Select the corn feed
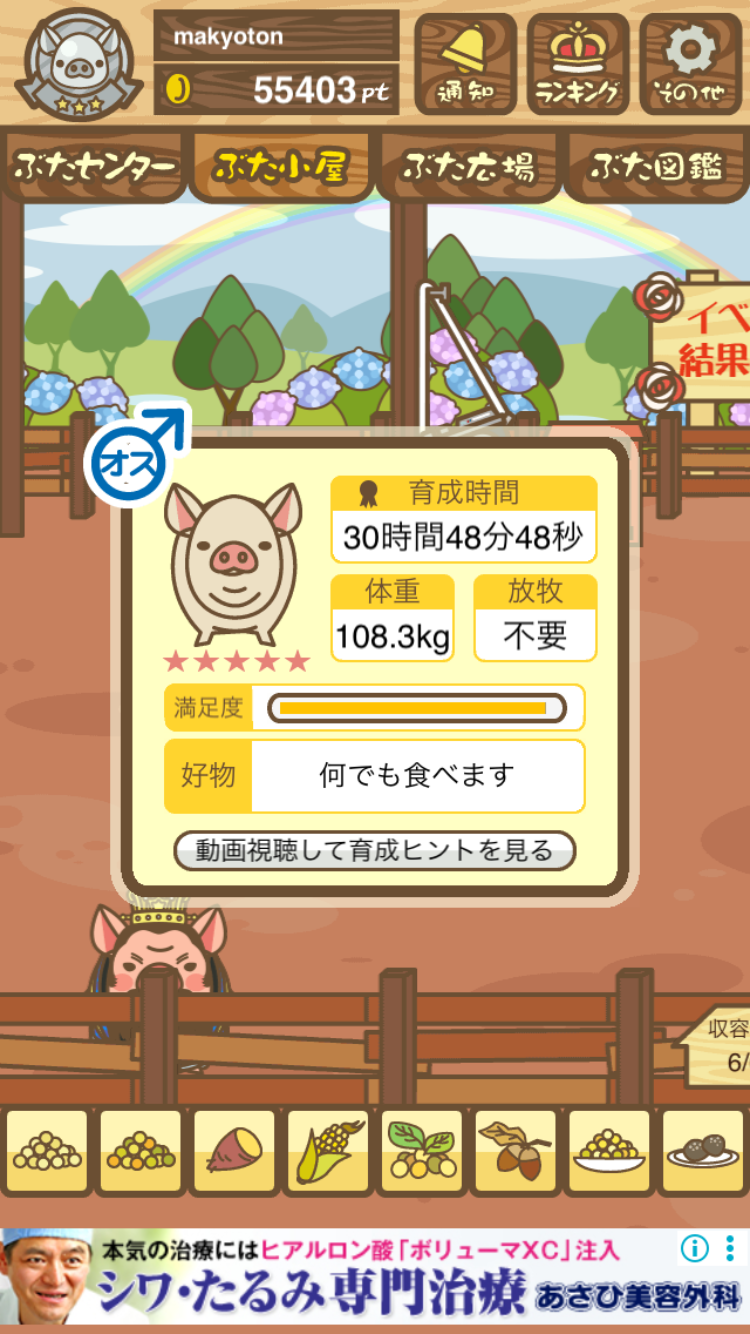This screenshot has height=1334, width=750. point(328,1152)
